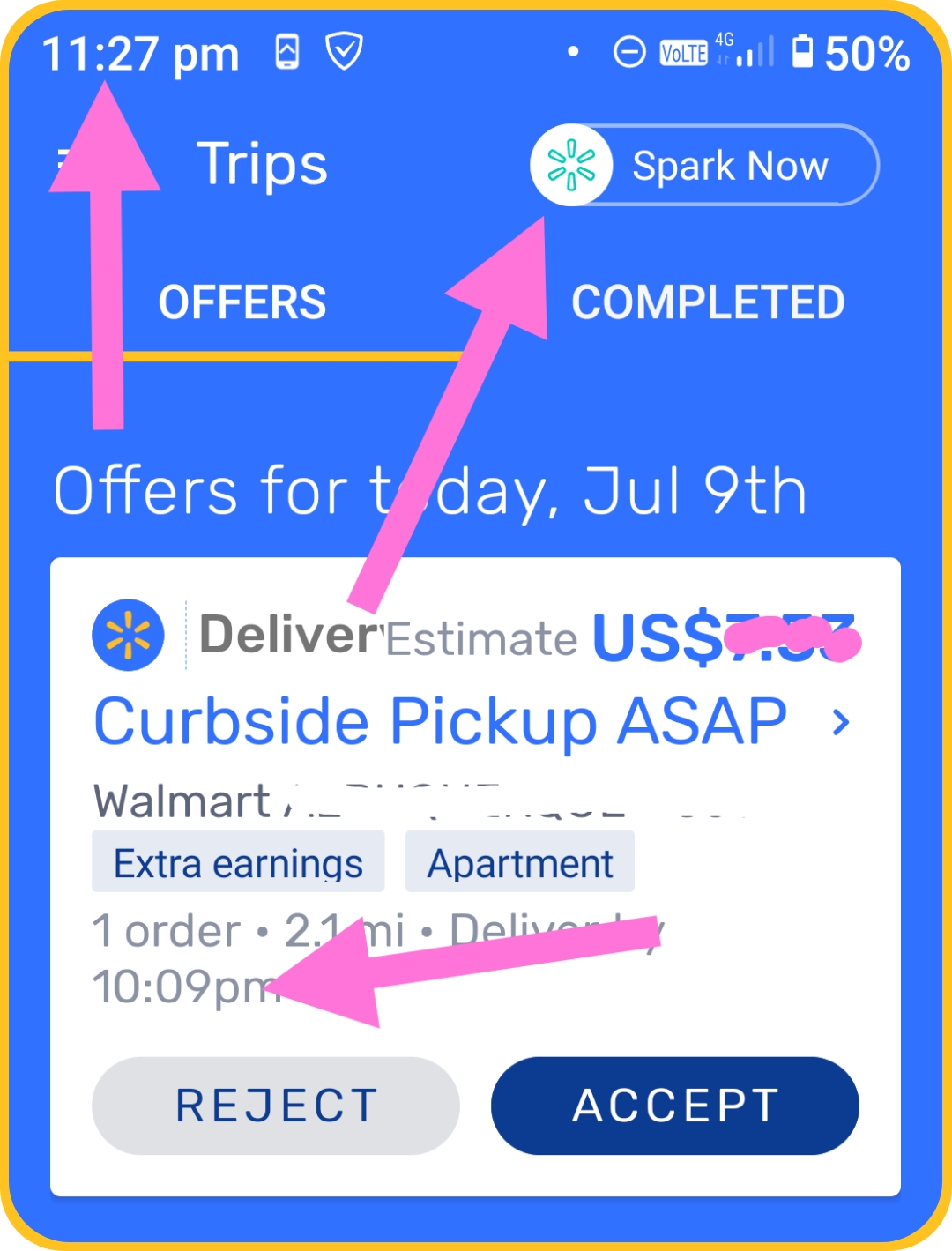
Task: Select the Offers tab
Action: pyautogui.click(x=242, y=302)
